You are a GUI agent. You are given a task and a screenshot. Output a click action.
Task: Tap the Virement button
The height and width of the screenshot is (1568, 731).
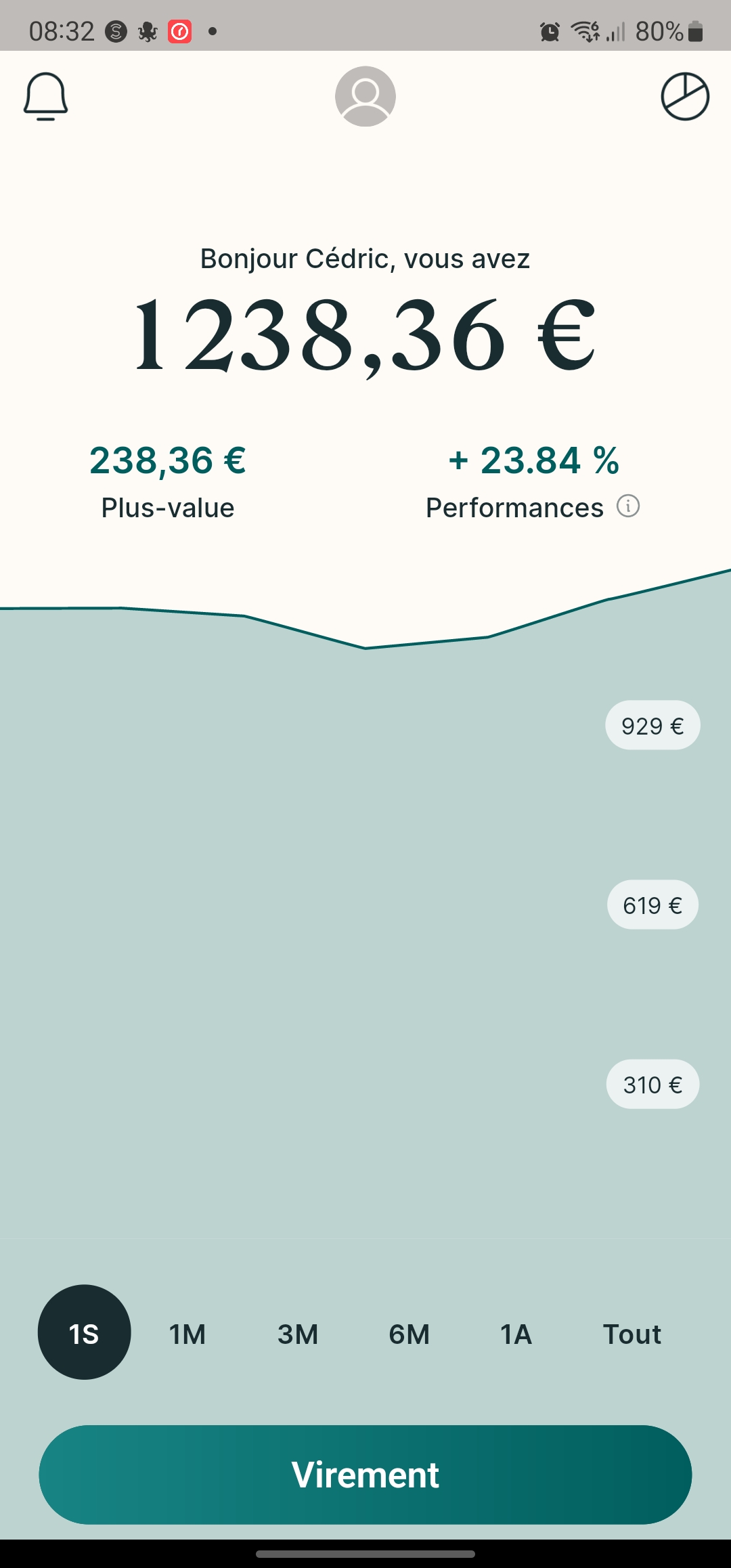point(365,1475)
